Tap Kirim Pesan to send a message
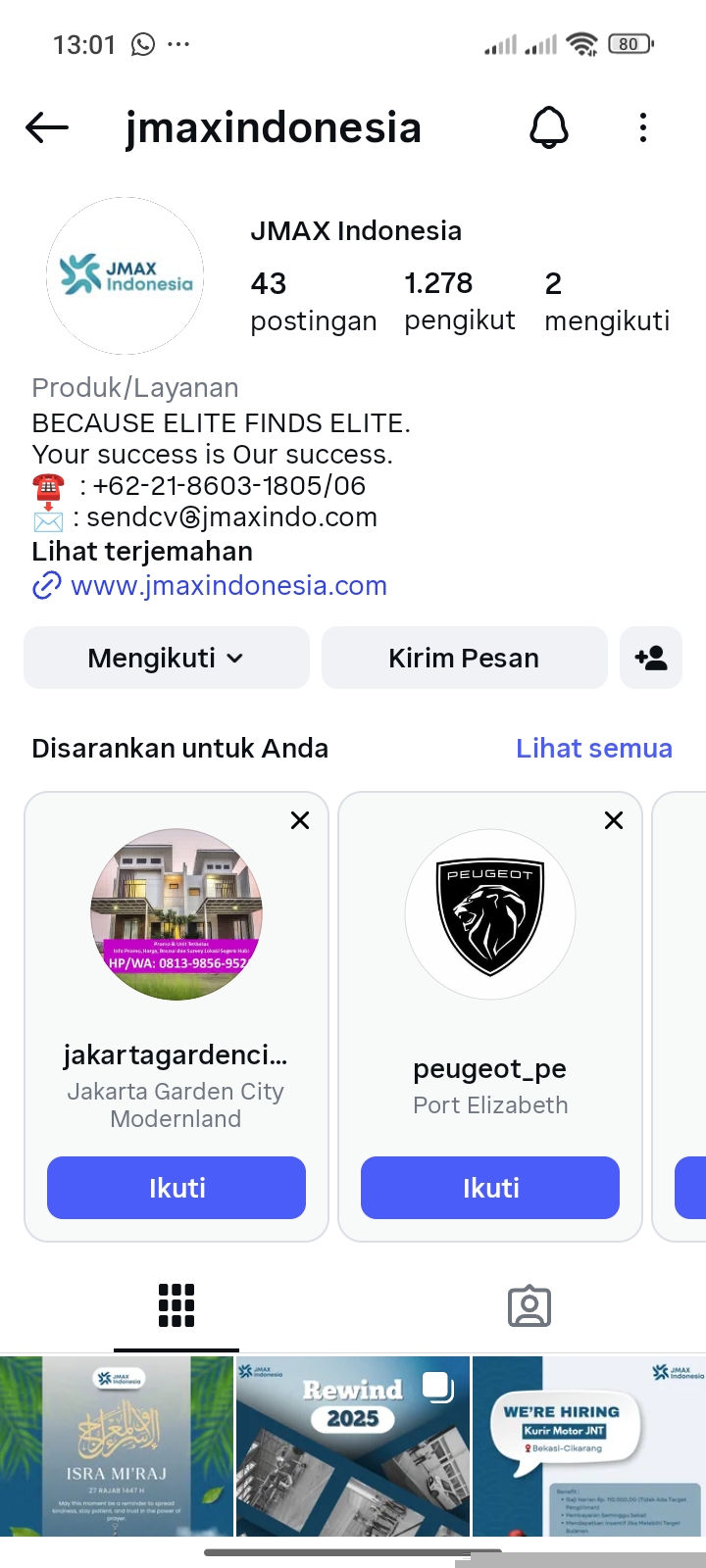Viewport: 706px width, 1568px height. 464,658
